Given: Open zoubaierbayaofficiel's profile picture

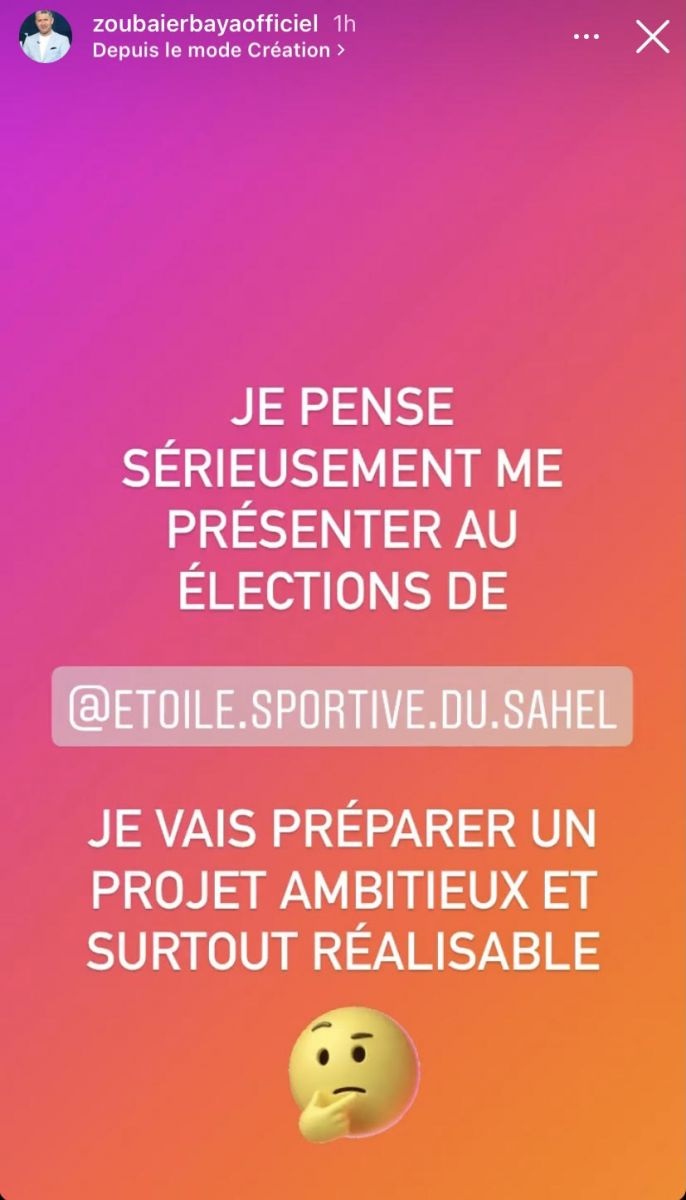Looking at the screenshot, I should pos(46,37).
